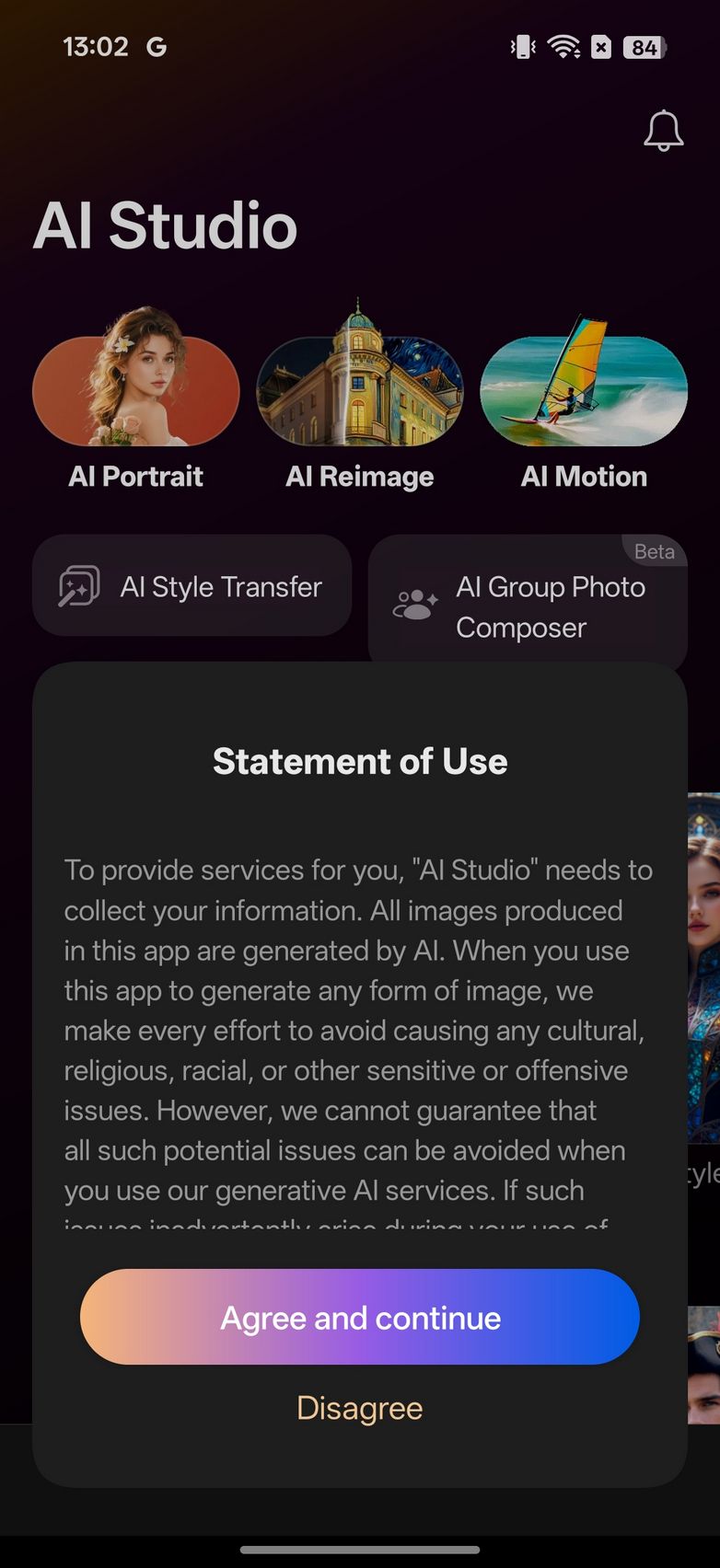Select AI Style Transfer
This screenshot has height=1568, width=720.
pyautogui.click(x=192, y=586)
